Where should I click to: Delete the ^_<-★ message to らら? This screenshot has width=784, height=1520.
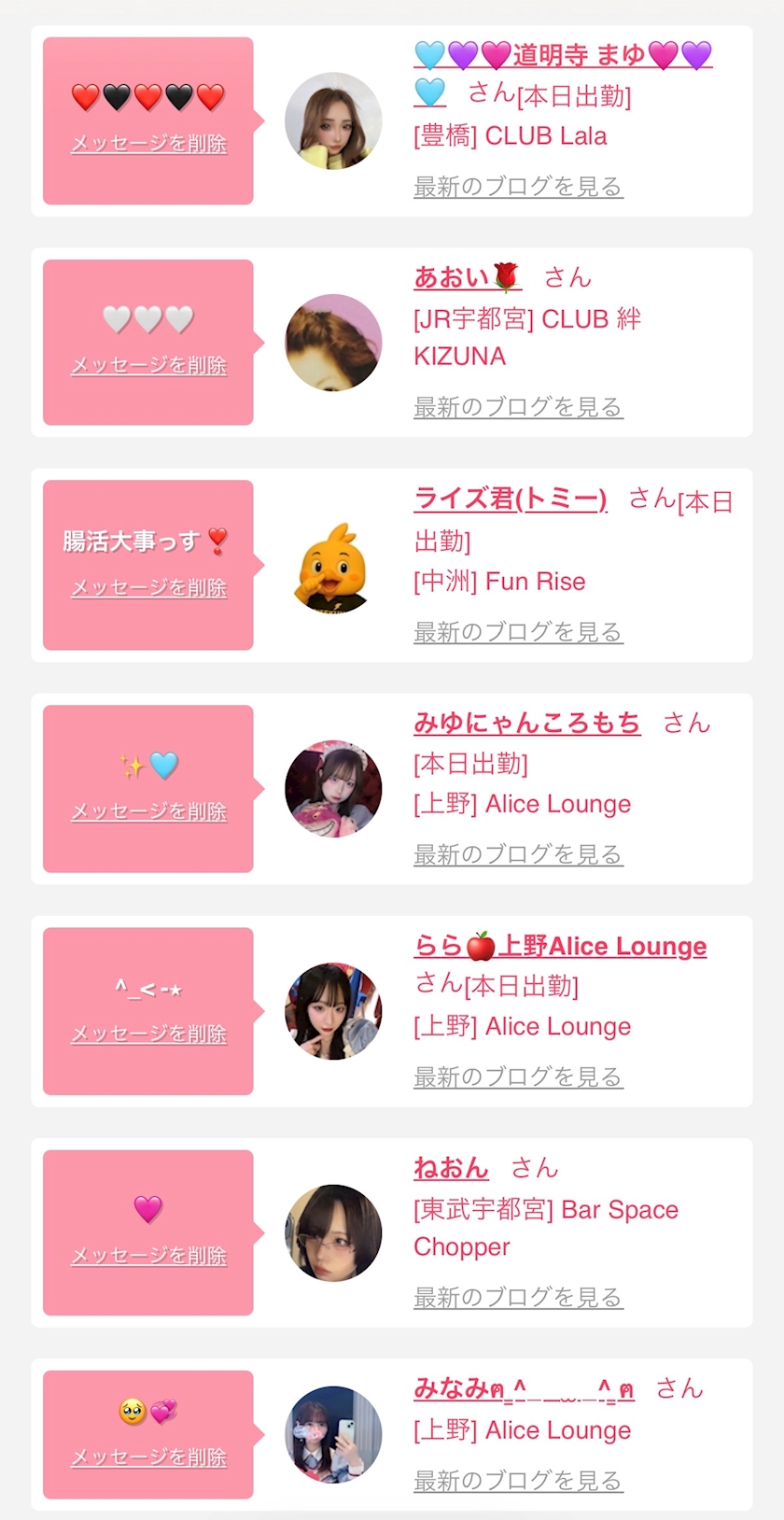pos(149,1034)
